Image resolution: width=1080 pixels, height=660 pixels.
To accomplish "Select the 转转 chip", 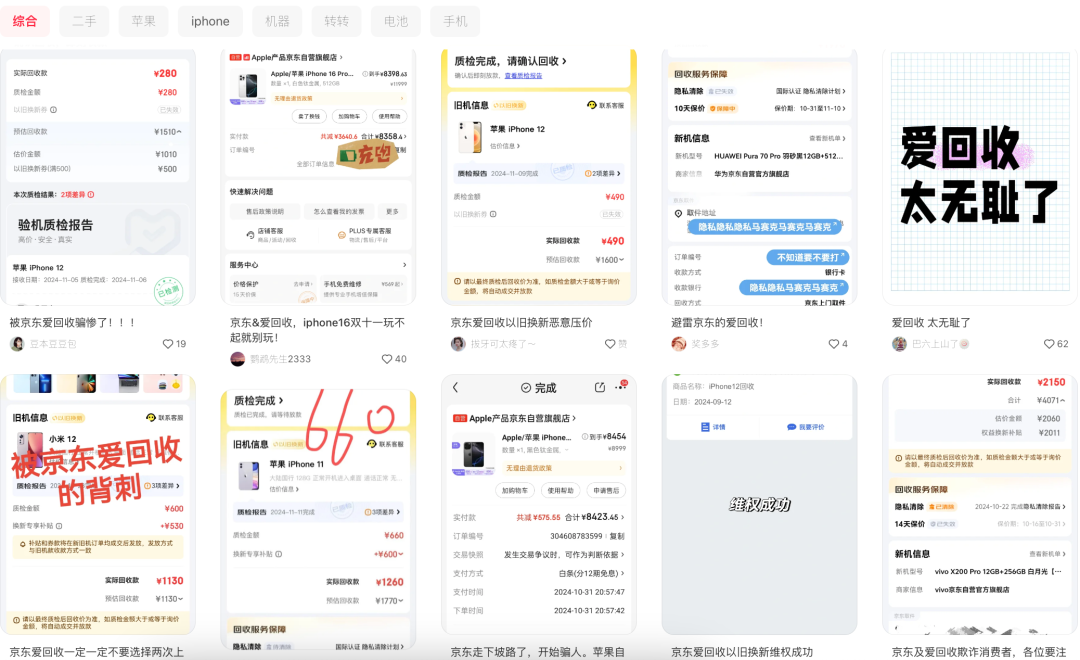I will click(337, 21).
